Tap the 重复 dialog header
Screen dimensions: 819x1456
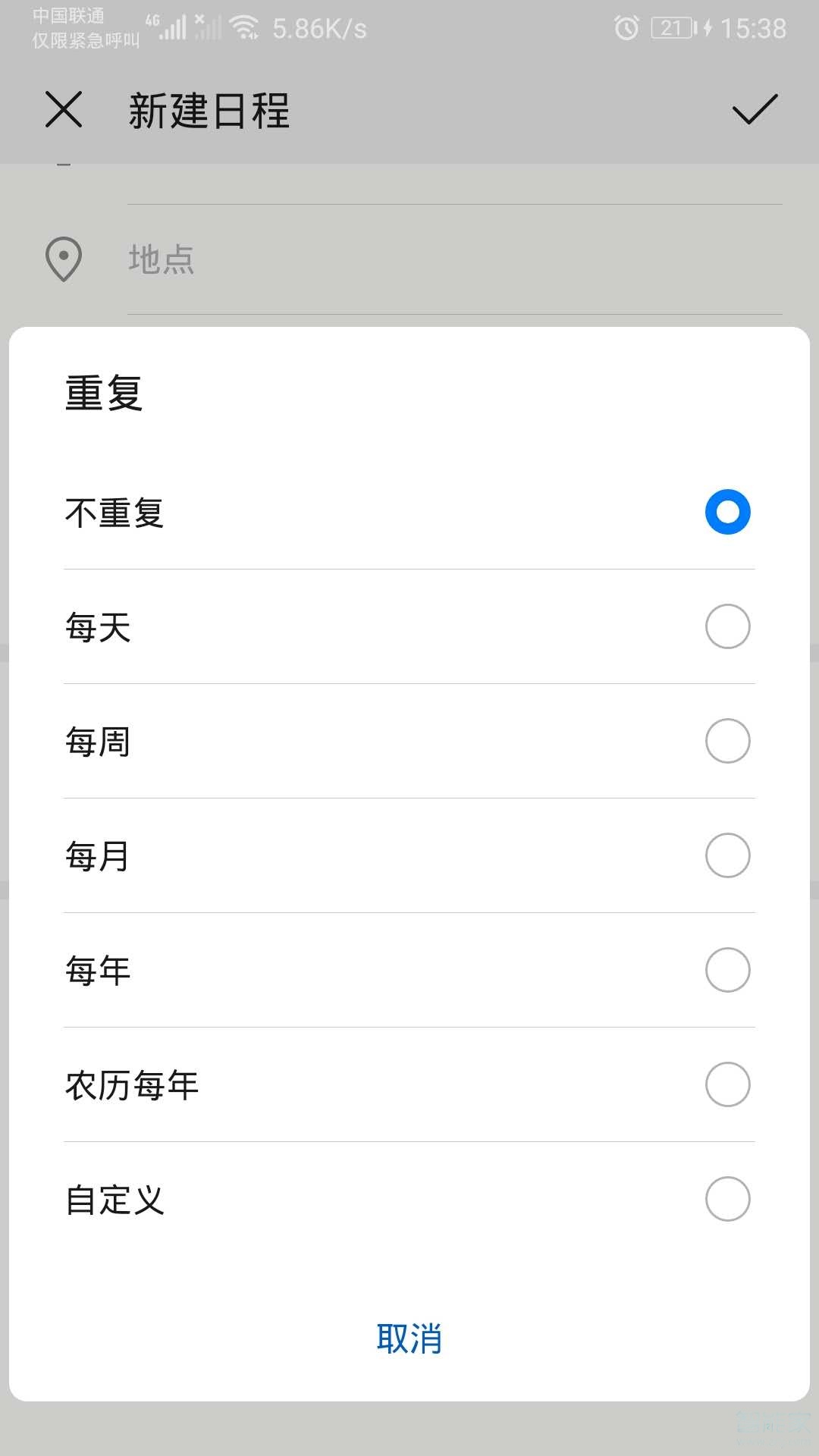105,391
